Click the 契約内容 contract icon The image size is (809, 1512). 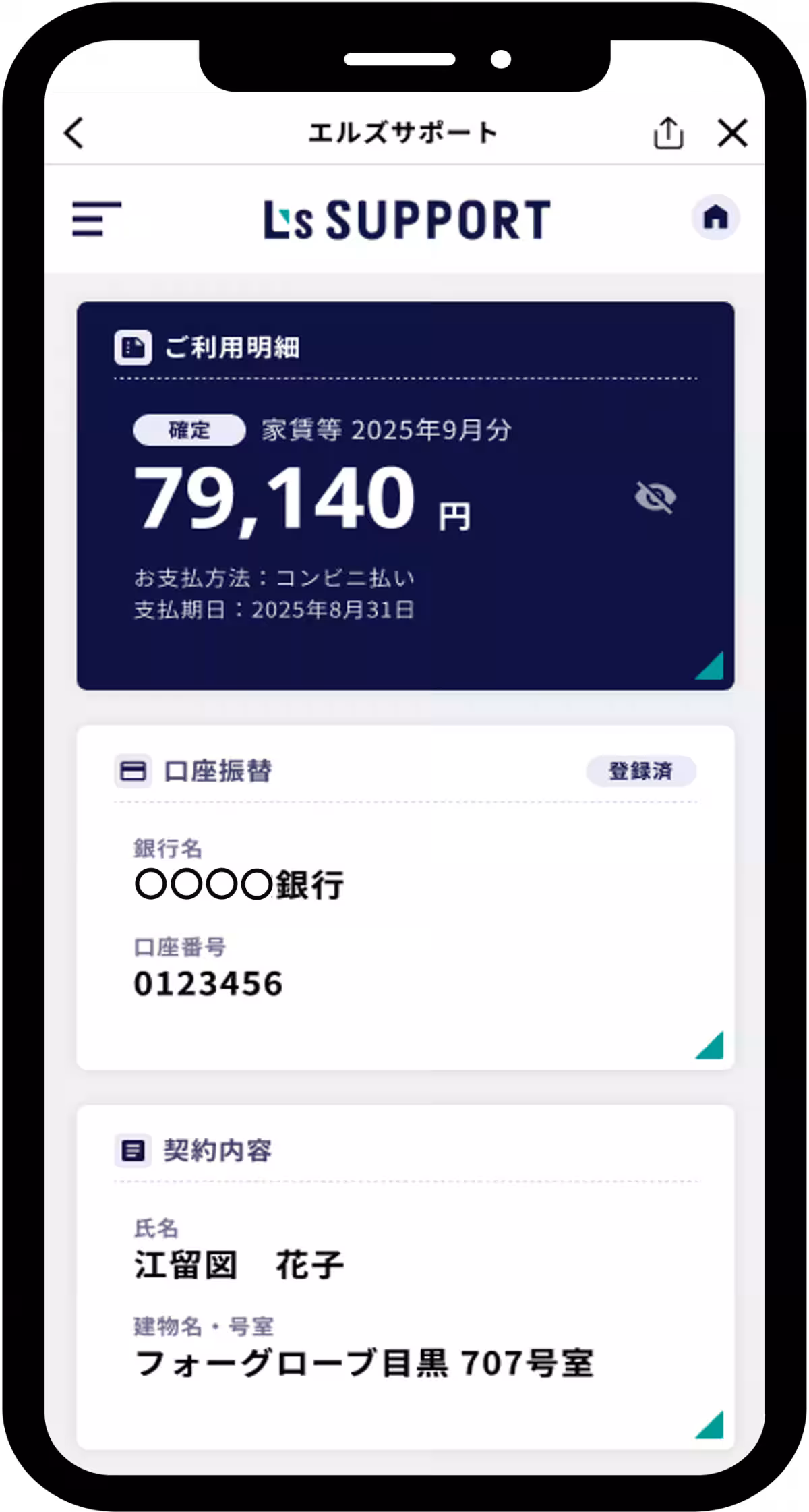133,1149
